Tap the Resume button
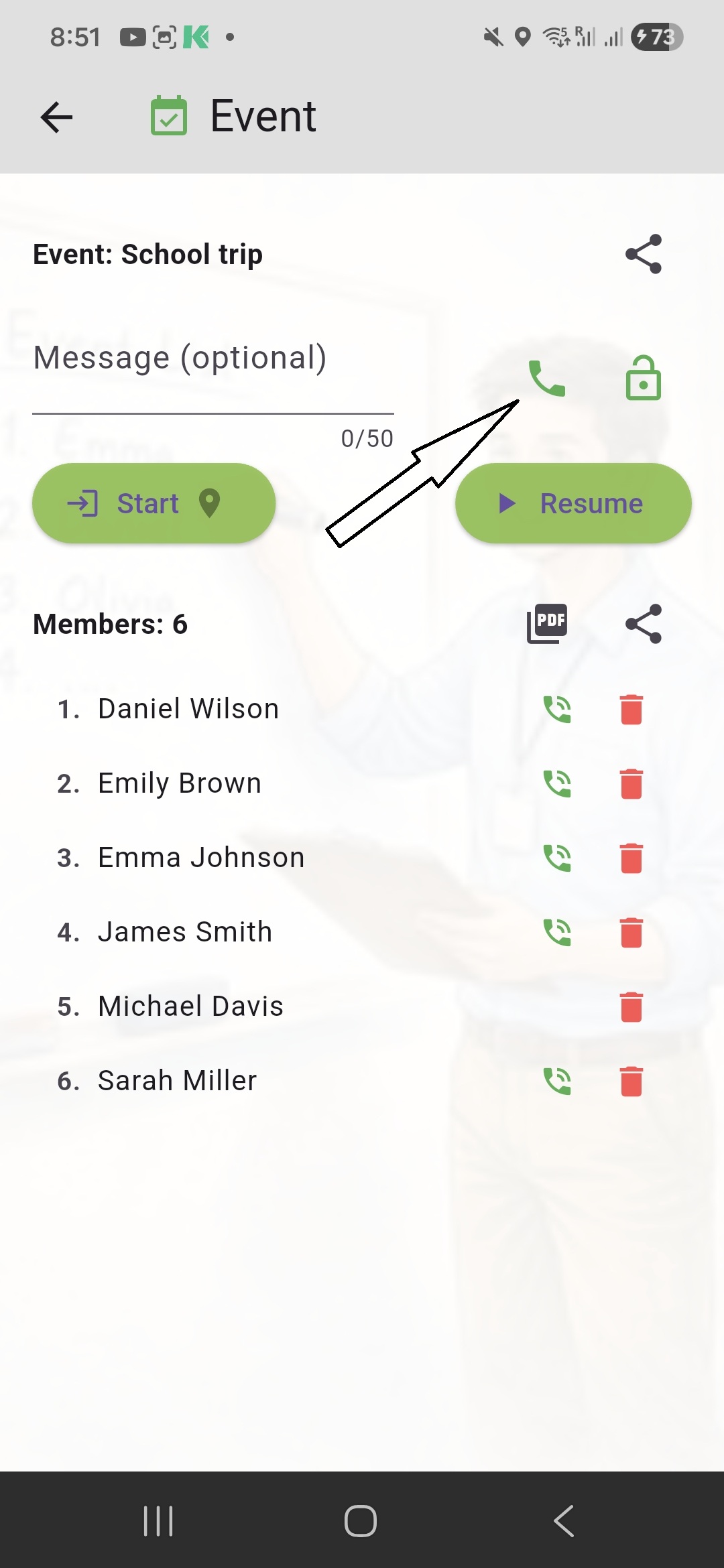Image resolution: width=724 pixels, height=1568 pixels. pos(573,503)
